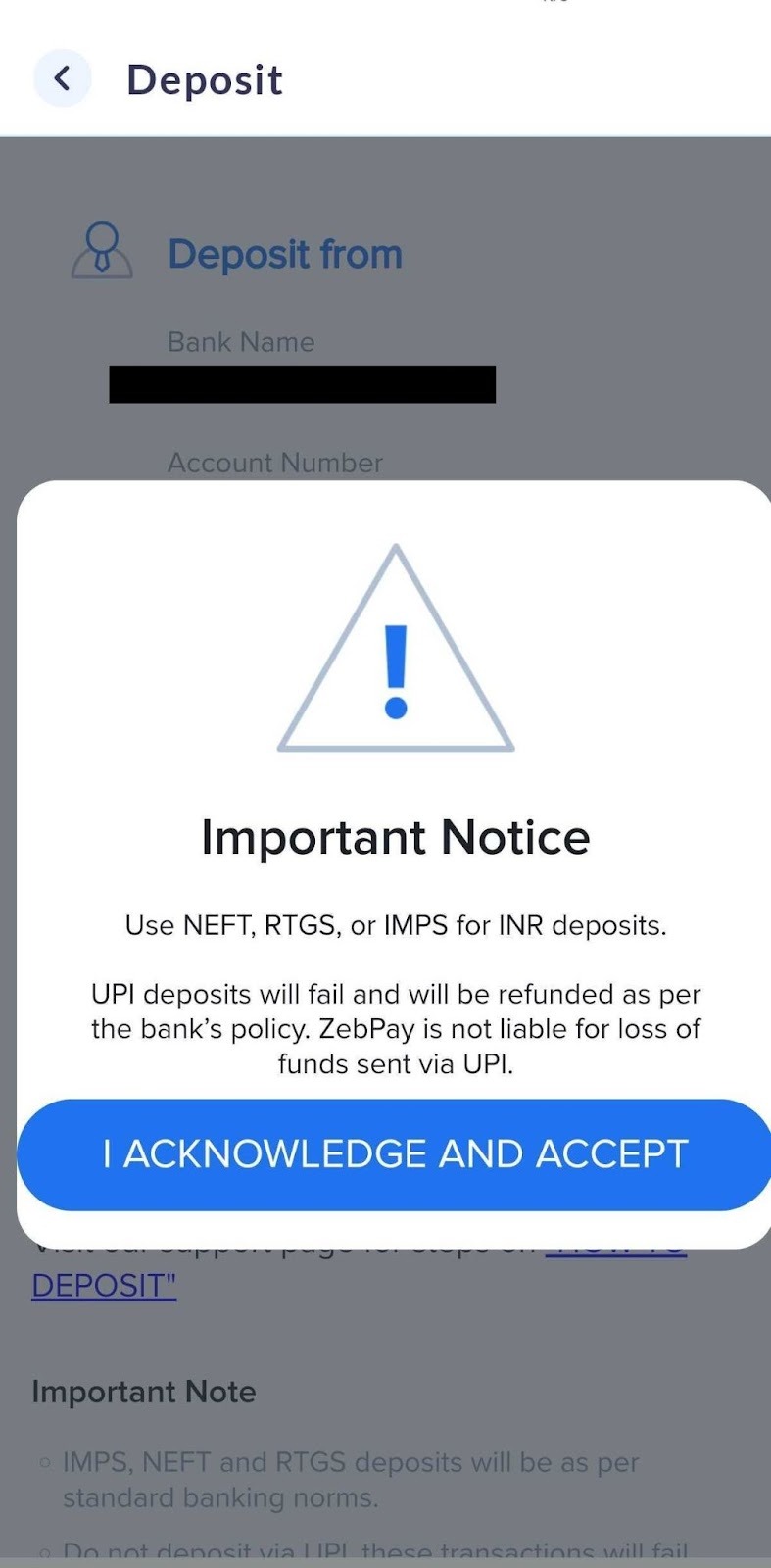Screen dimensions: 771x1568
Task: Tap I Acknowledge and Accept button
Action: 395,1154
